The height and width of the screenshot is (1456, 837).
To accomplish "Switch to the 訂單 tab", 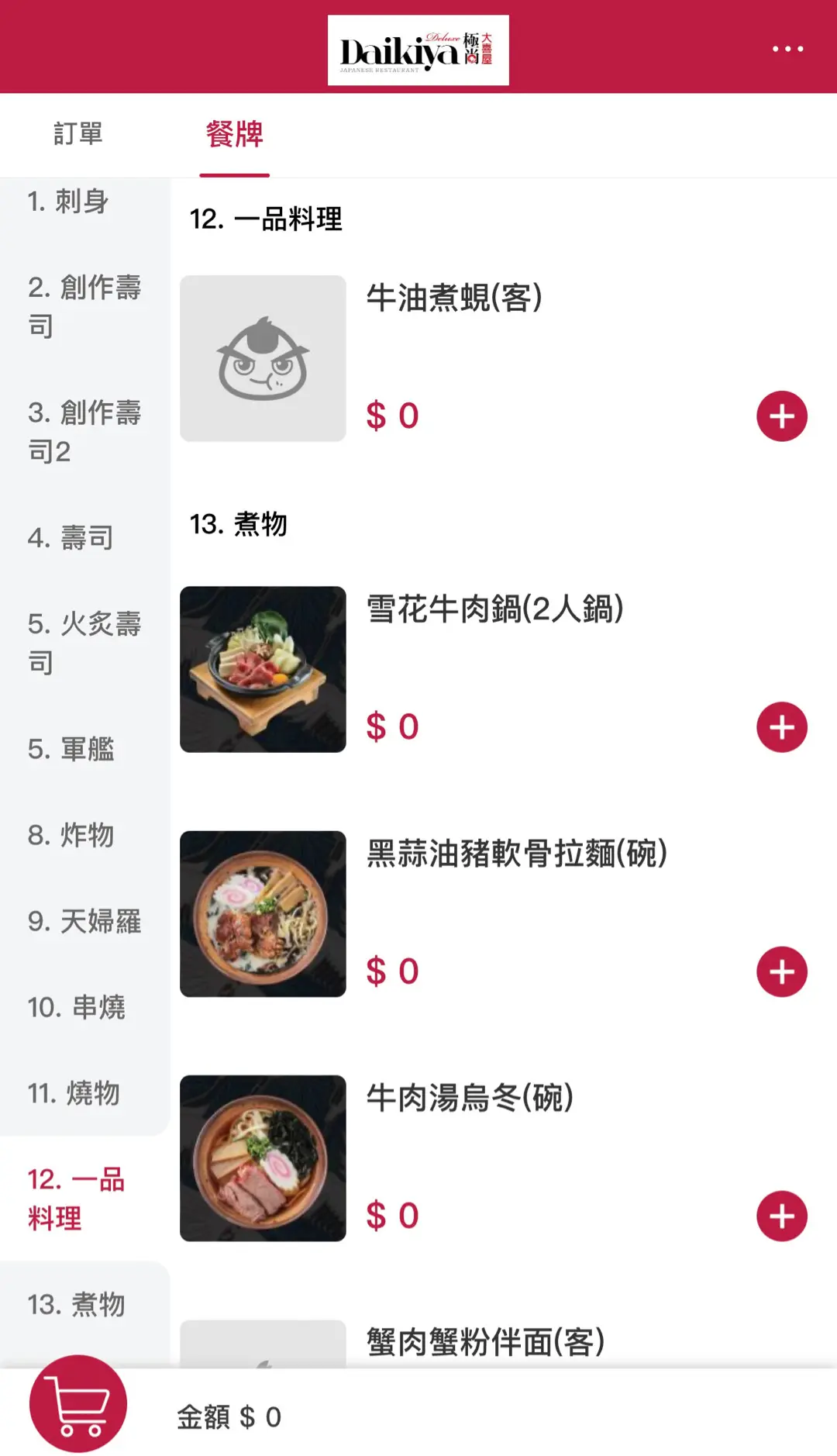I will tap(78, 134).
